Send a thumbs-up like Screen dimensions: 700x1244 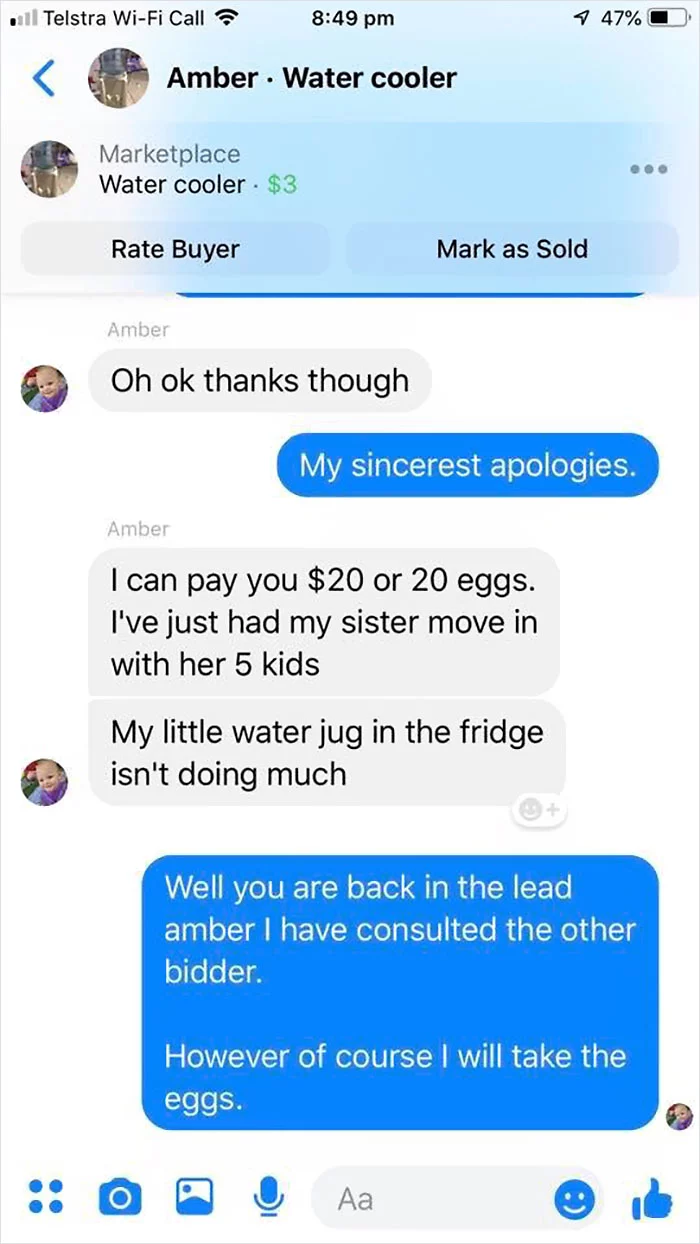coord(652,1195)
